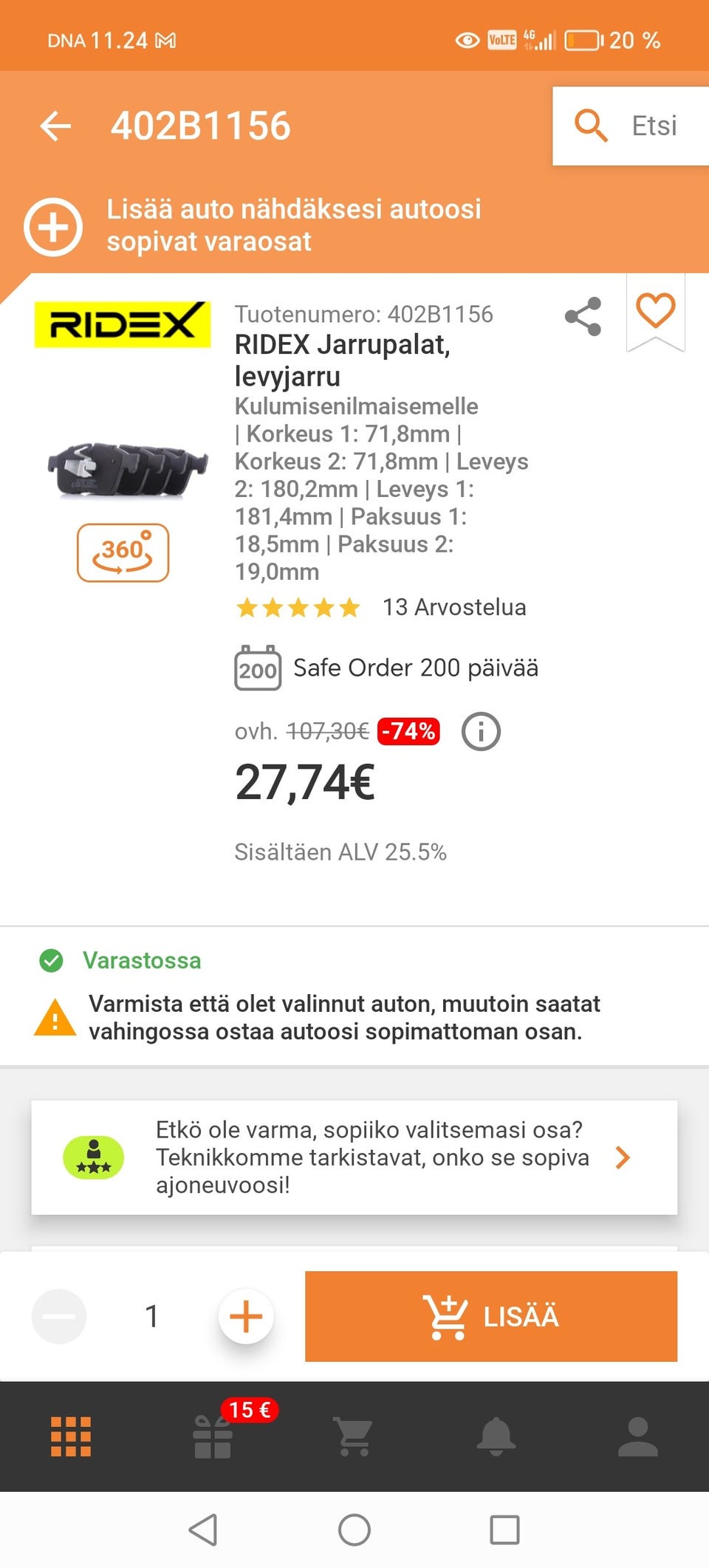
Task: Open the profile tab
Action: (x=638, y=1438)
